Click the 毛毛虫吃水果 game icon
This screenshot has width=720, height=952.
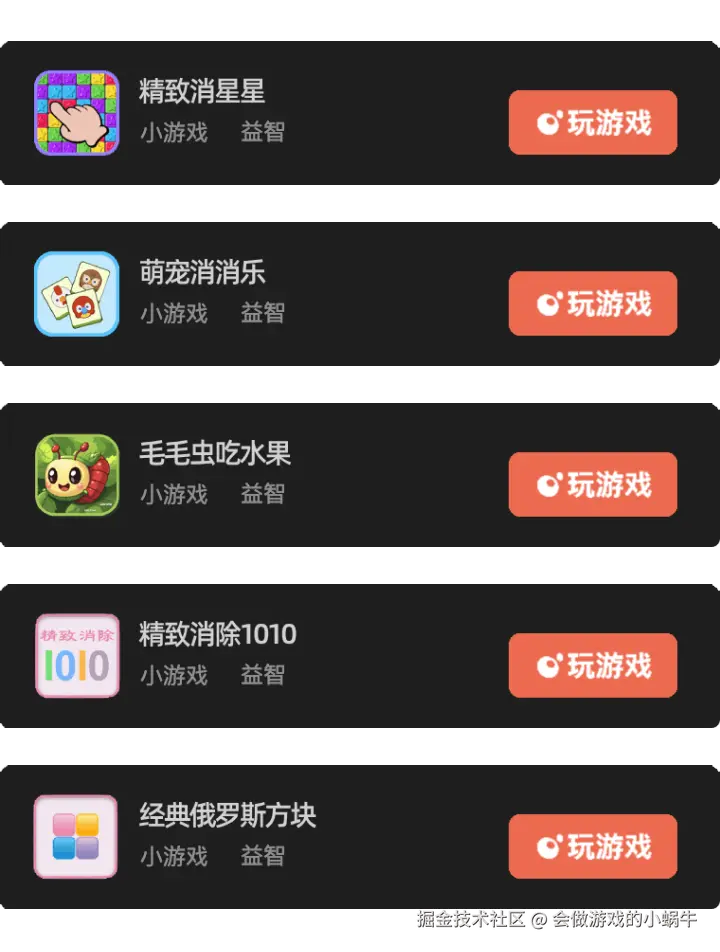point(76,474)
